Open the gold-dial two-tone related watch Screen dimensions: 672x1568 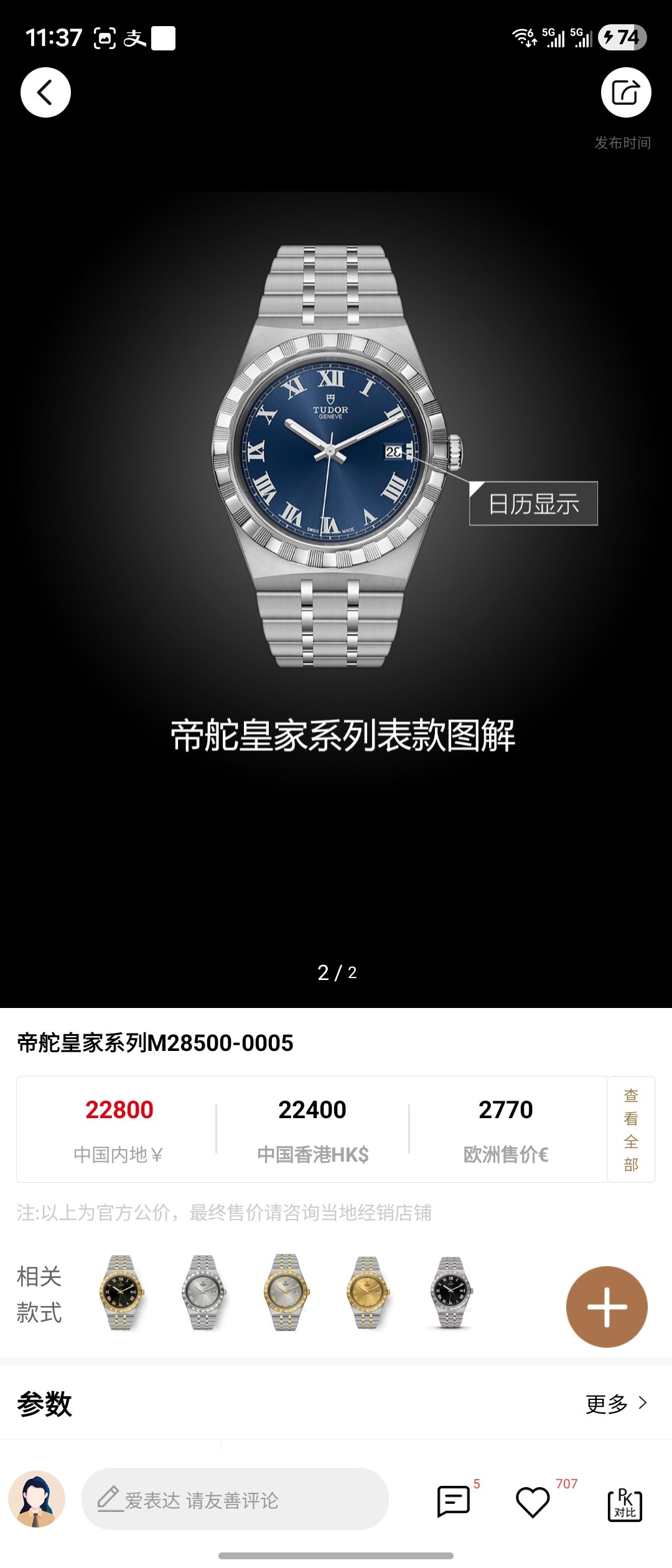click(368, 1292)
